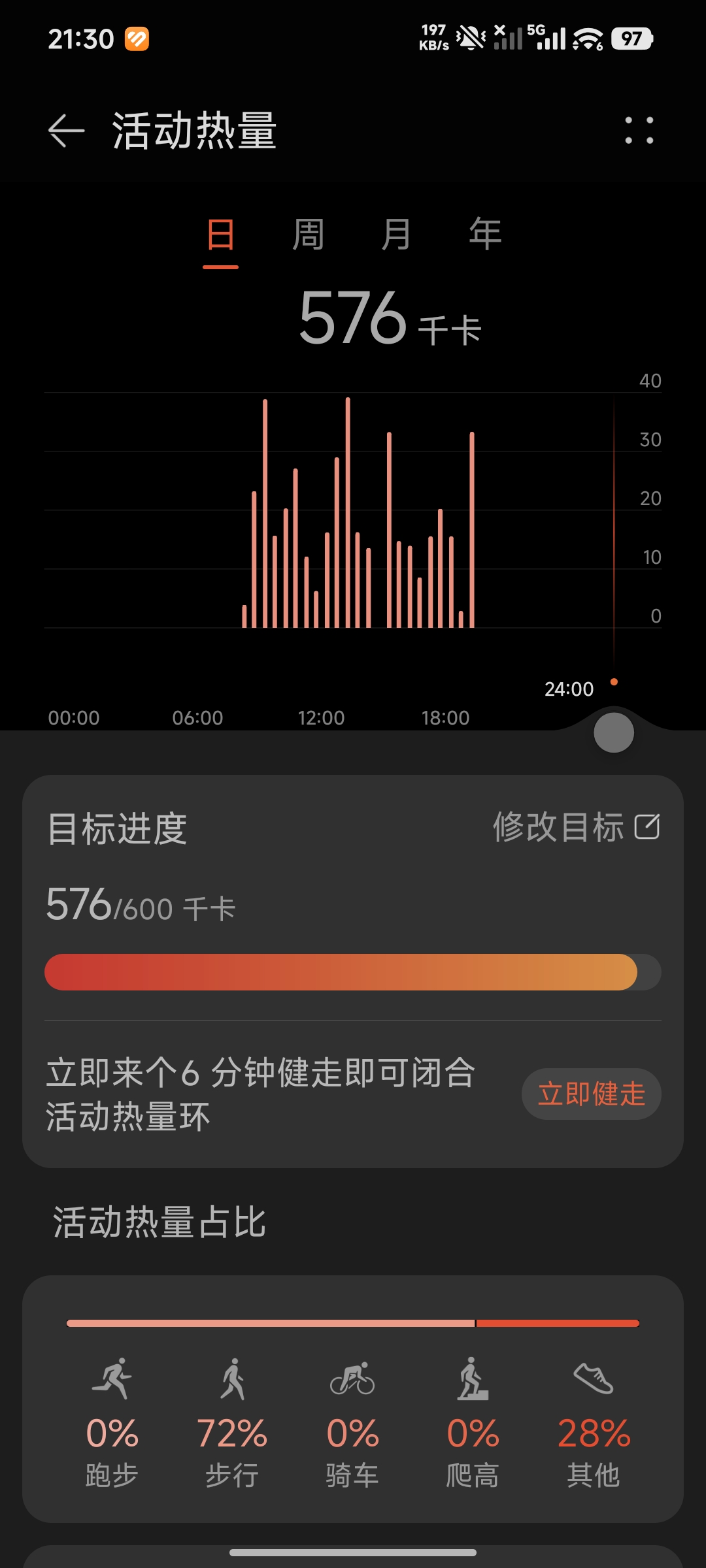Image resolution: width=706 pixels, height=1568 pixels.
Task: Tap the gray chart time slider handle
Action: (613, 732)
